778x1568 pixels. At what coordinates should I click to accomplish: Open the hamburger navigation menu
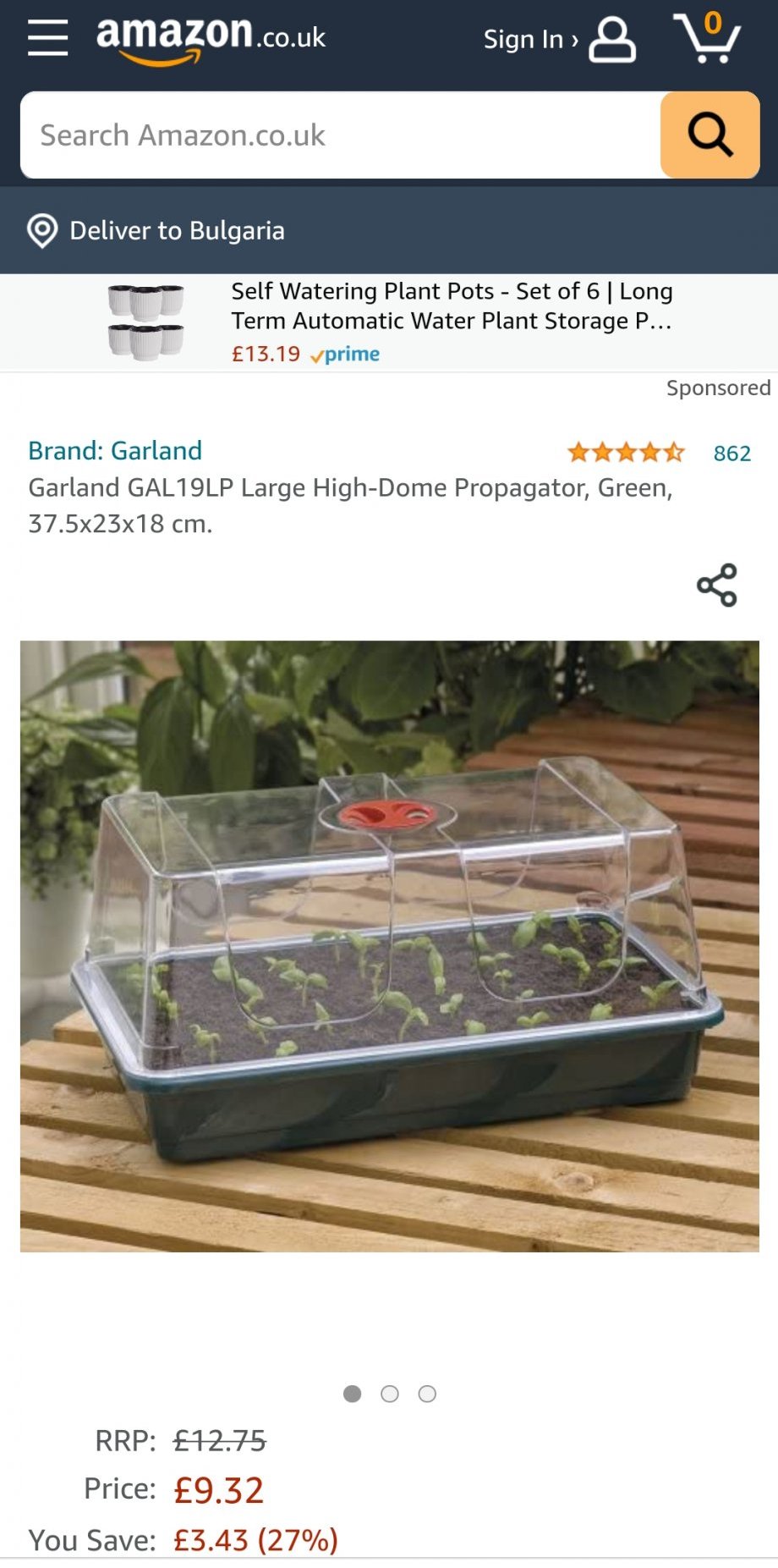[x=47, y=38]
